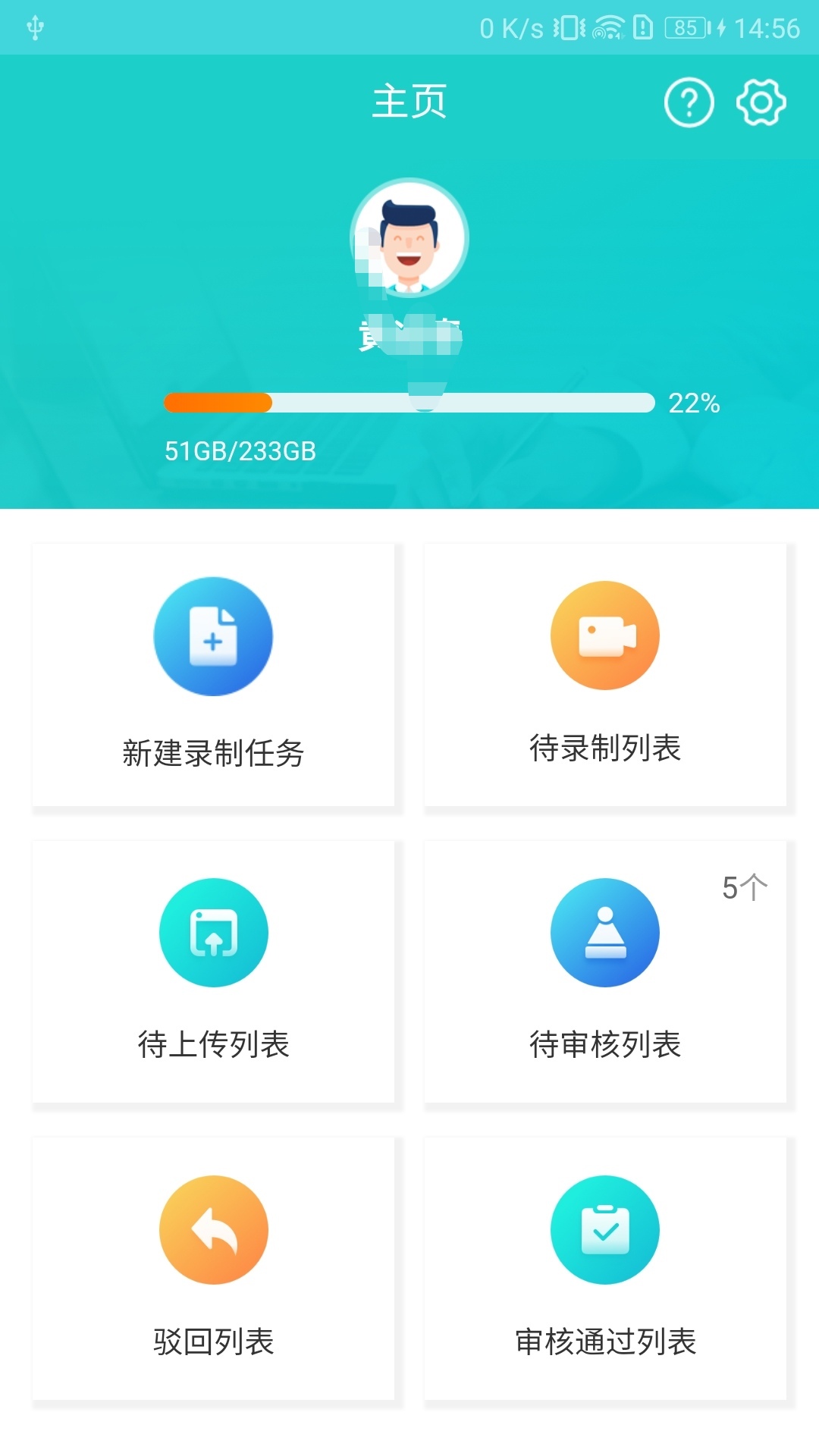The height and width of the screenshot is (1456, 819).
Task: Open the help icon on the title bar
Action: click(x=688, y=102)
